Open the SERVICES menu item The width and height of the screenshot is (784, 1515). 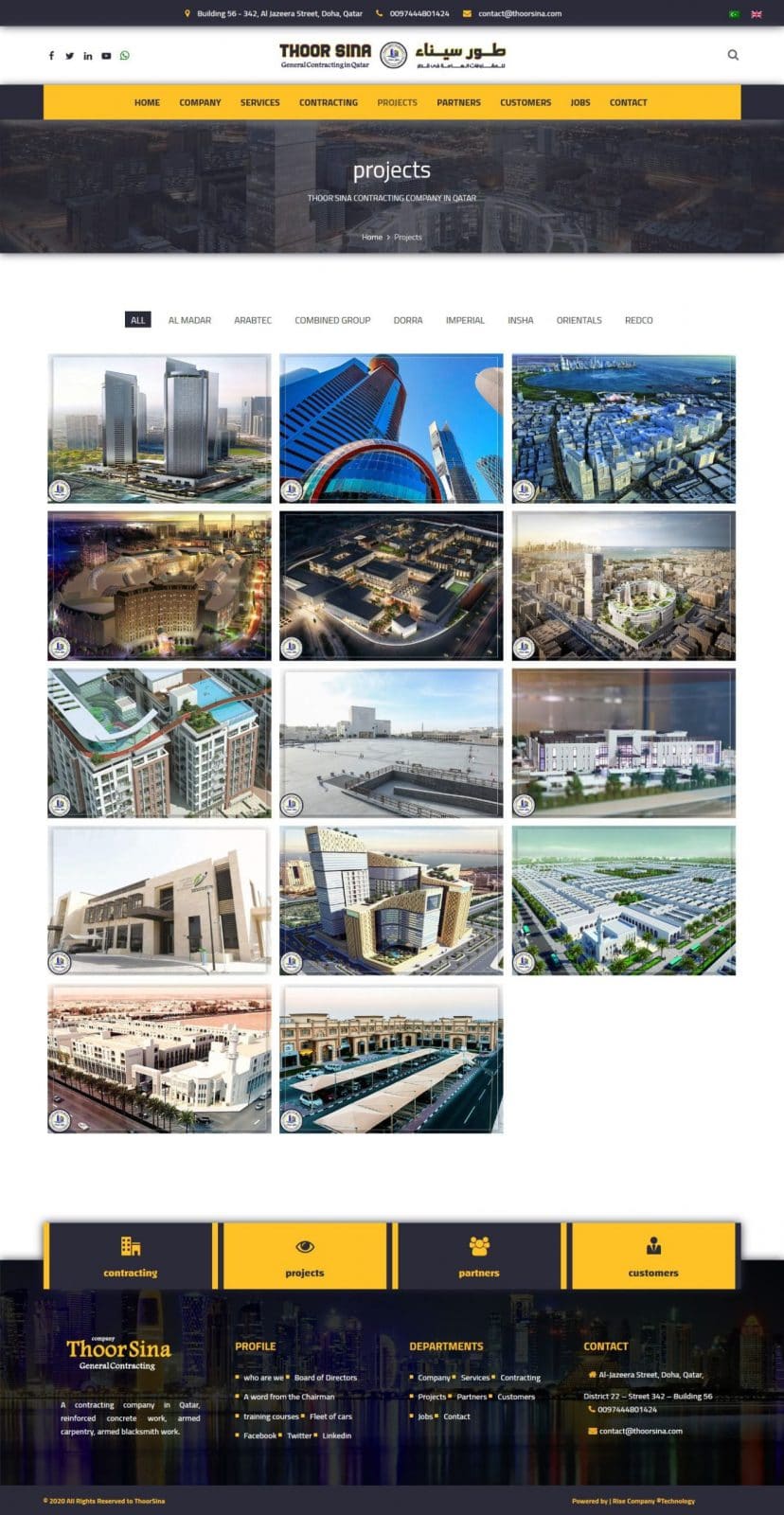click(x=259, y=102)
